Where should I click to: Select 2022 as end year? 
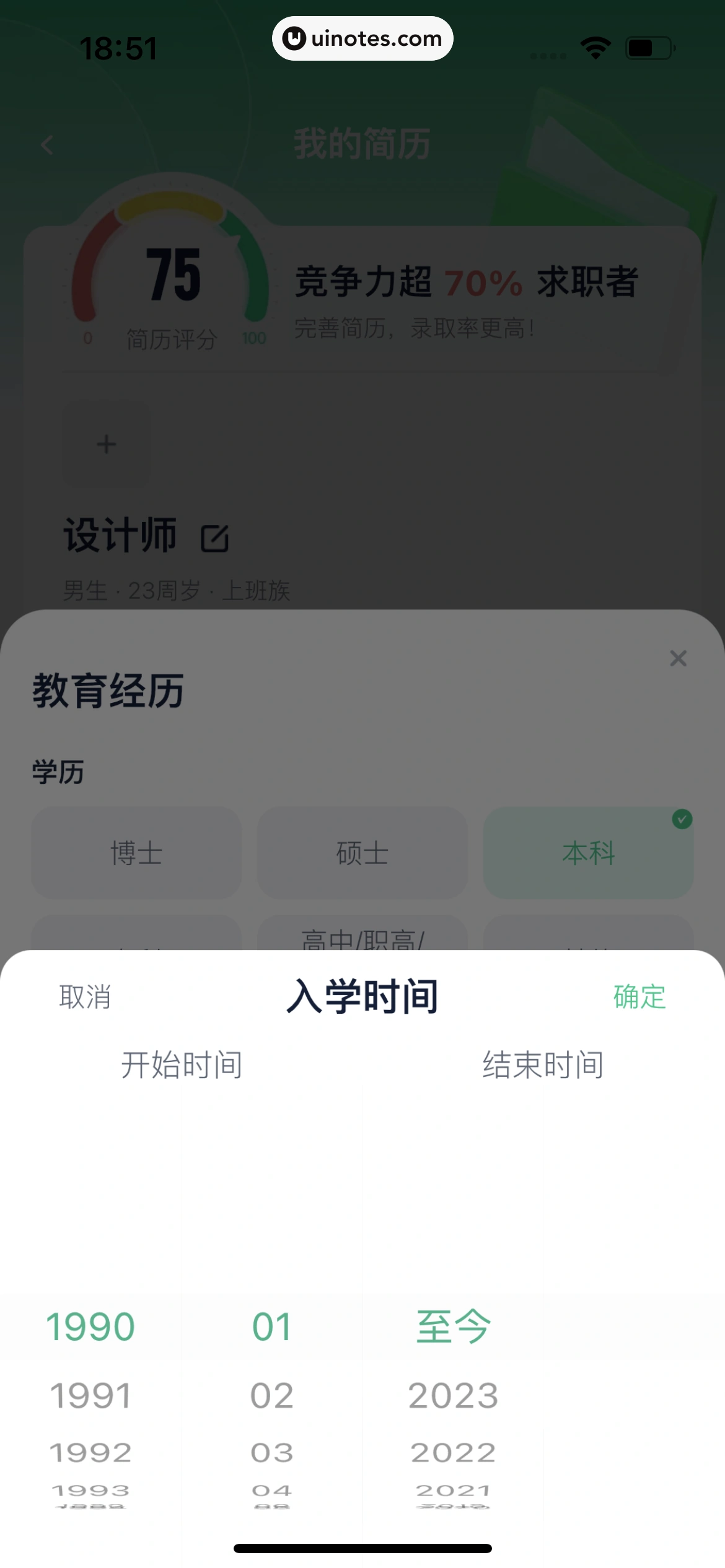pyautogui.click(x=453, y=1453)
